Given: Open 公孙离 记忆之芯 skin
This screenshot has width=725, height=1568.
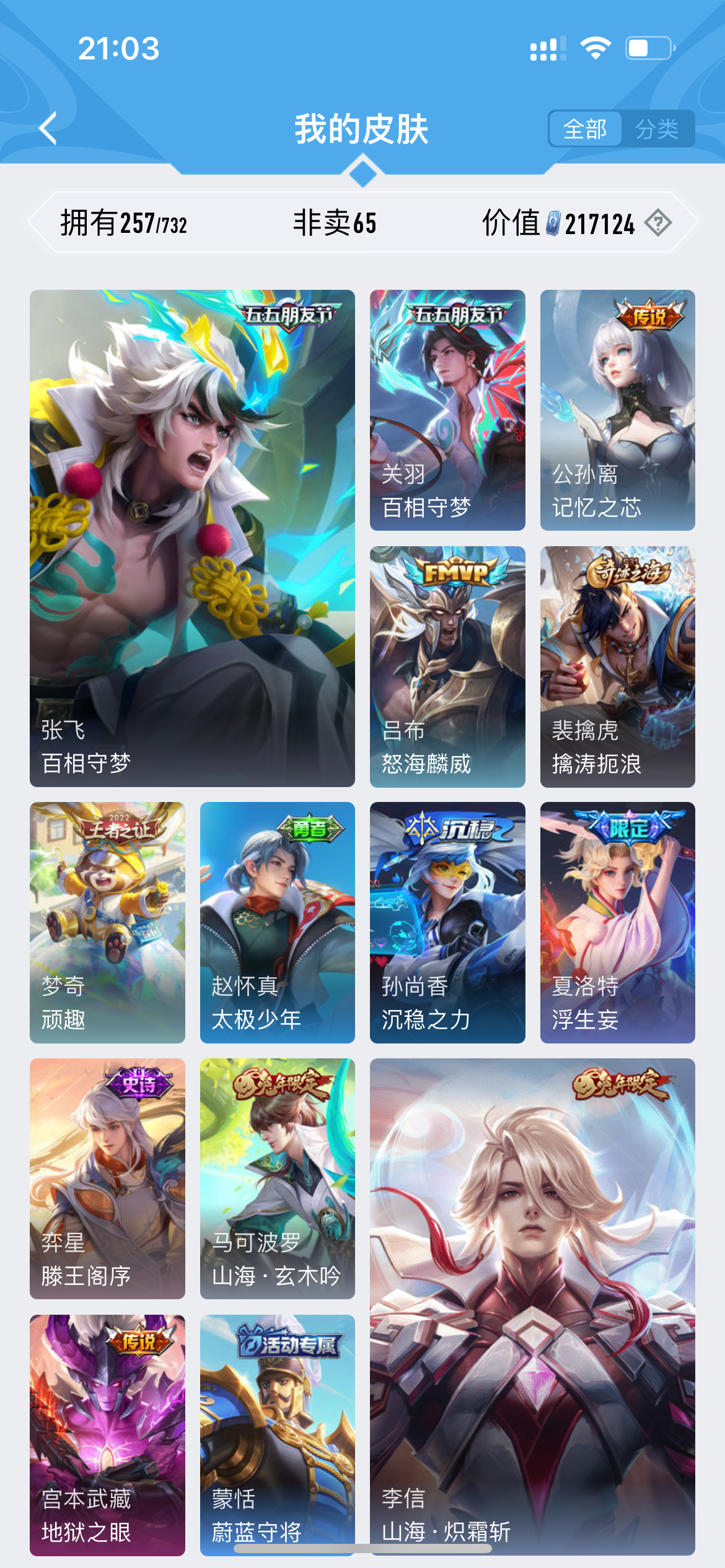Looking at the screenshot, I should point(617,410).
